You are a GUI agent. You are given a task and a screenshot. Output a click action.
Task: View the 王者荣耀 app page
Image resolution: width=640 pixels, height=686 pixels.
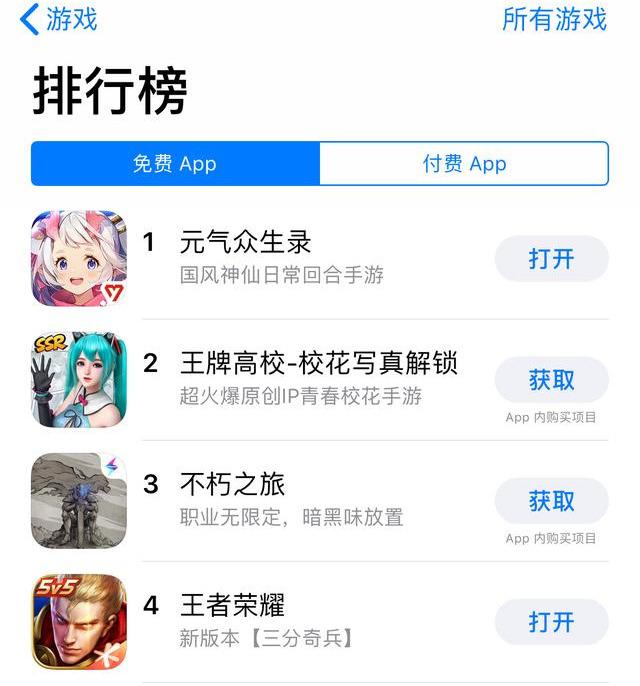[x=232, y=606]
